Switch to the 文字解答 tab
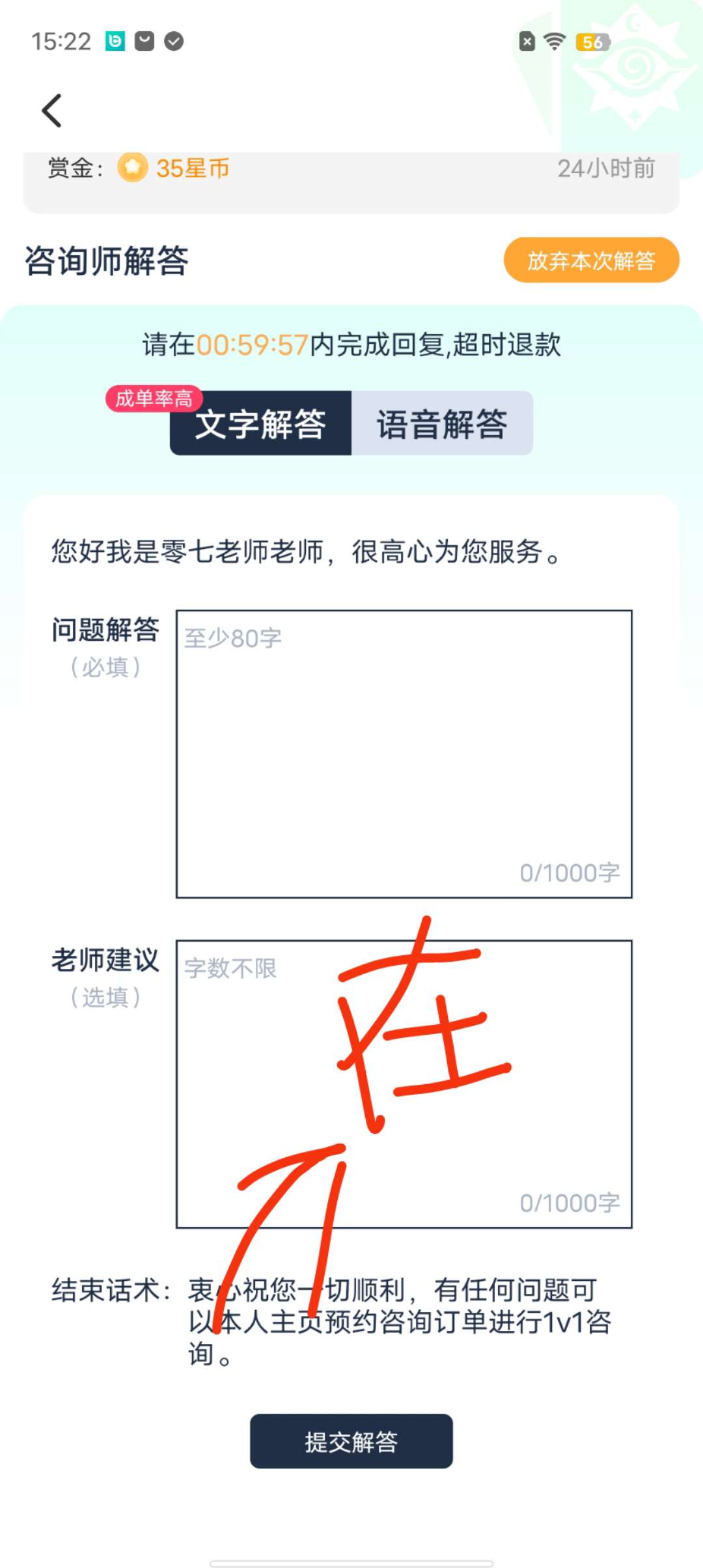The image size is (703, 1568). click(260, 424)
